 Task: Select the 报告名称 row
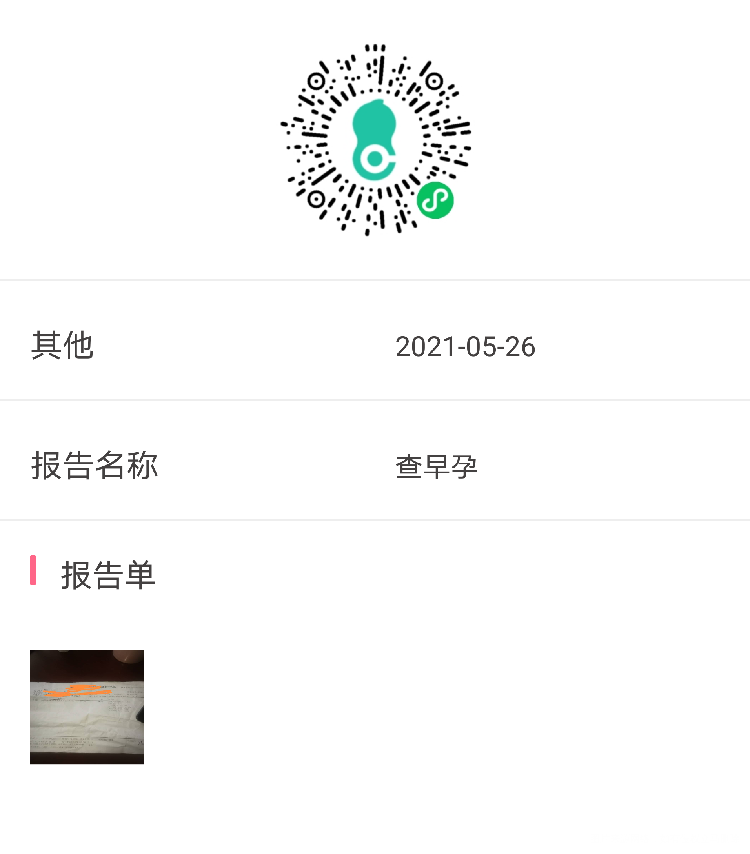[x=95, y=465]
